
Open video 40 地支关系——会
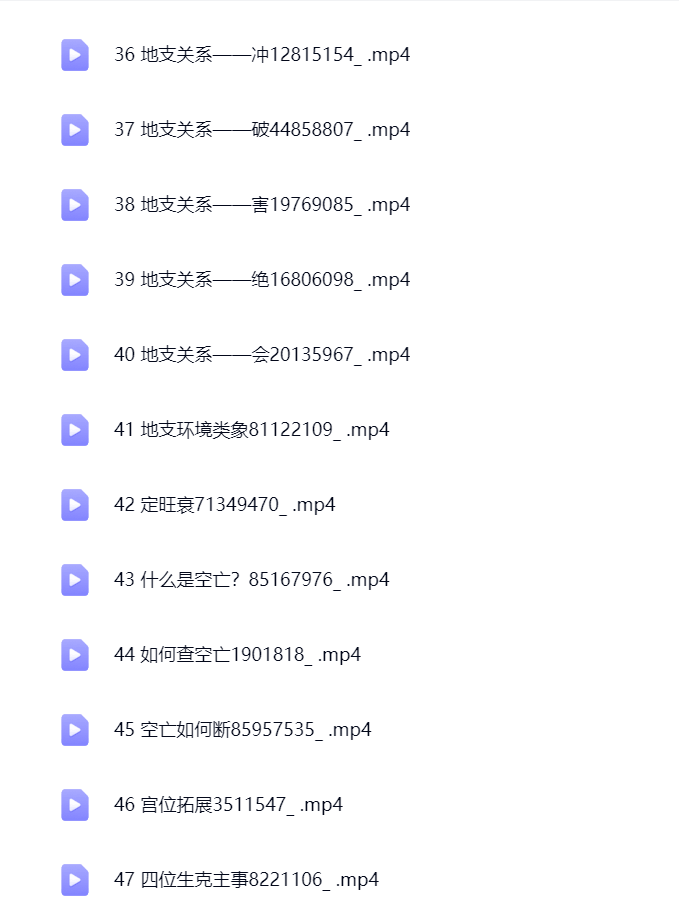(262, 355)
